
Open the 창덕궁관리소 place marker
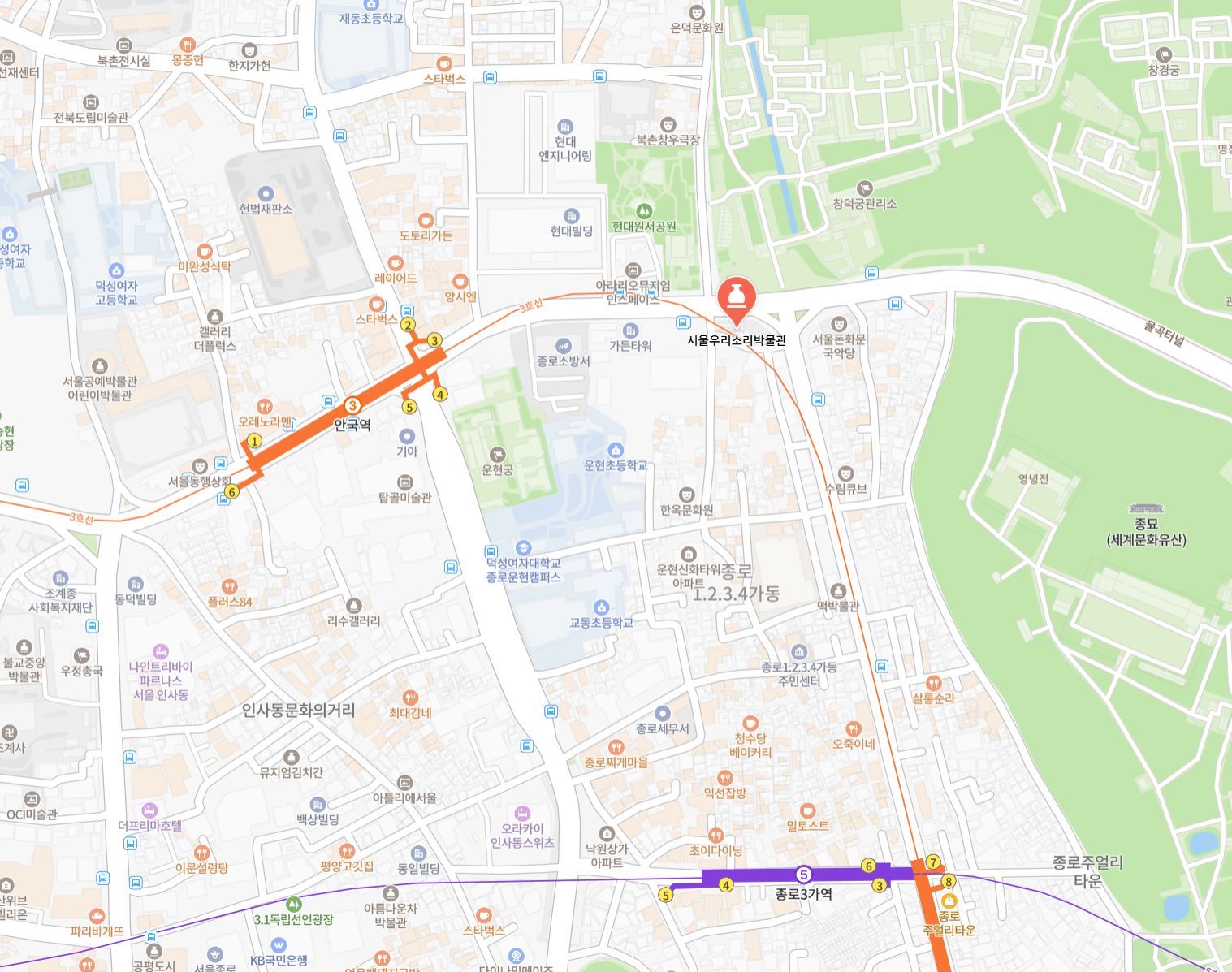click(x=864, y=188)
